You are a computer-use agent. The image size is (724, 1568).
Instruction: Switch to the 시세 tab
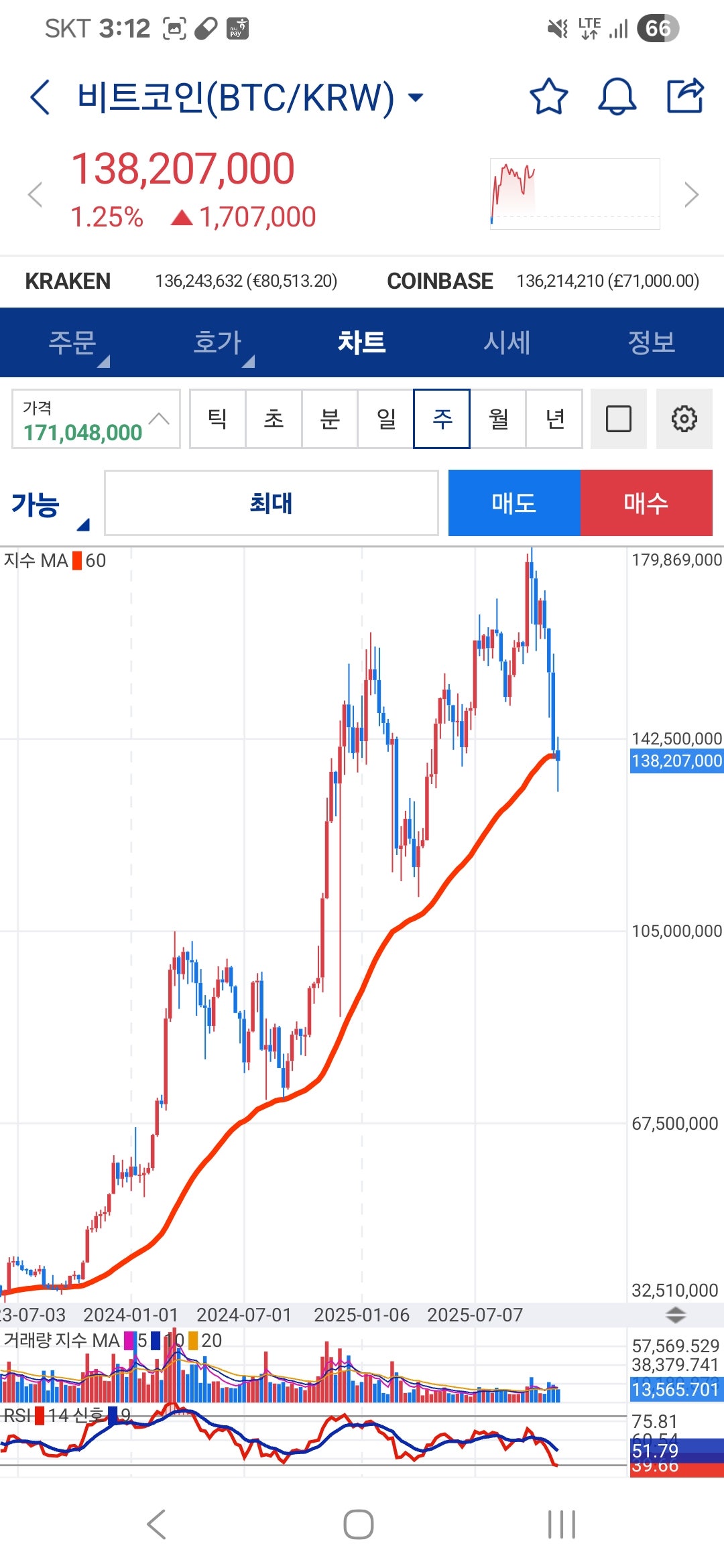(507, 342)
